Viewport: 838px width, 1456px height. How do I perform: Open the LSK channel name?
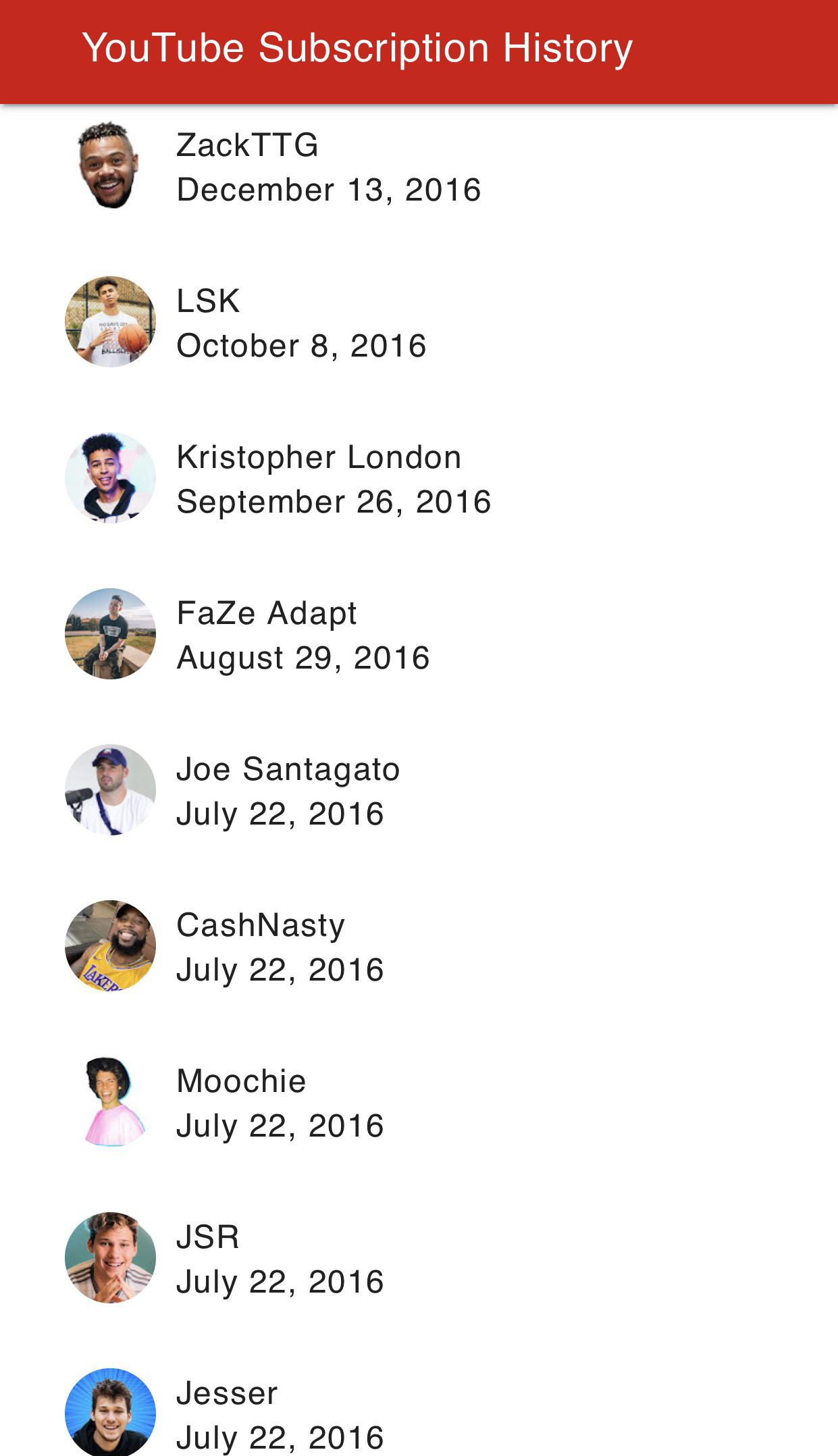207,301
